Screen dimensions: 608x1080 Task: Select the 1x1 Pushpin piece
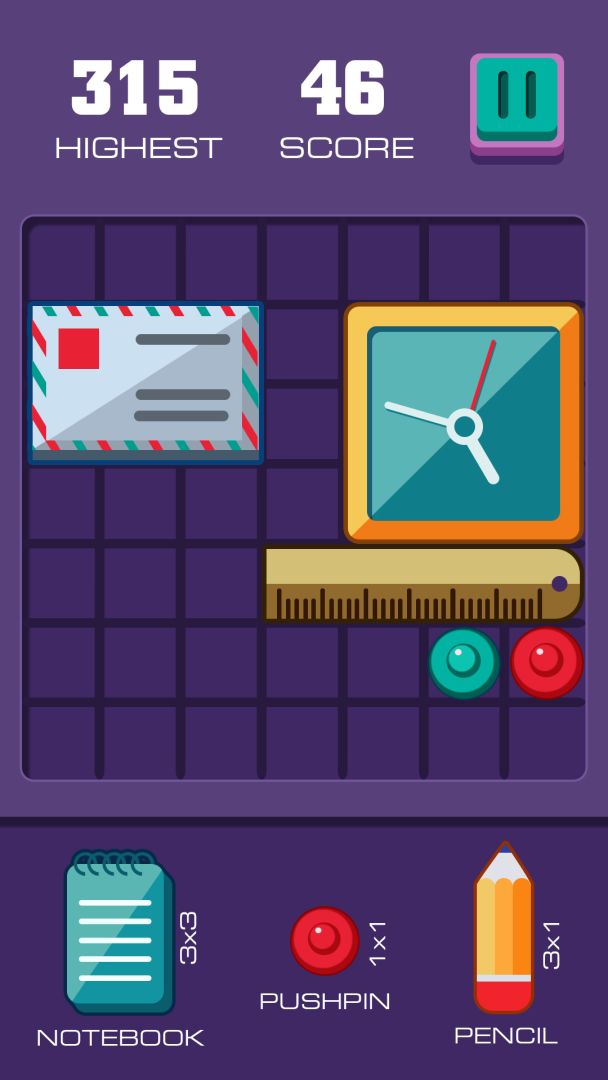pos(324,941)
